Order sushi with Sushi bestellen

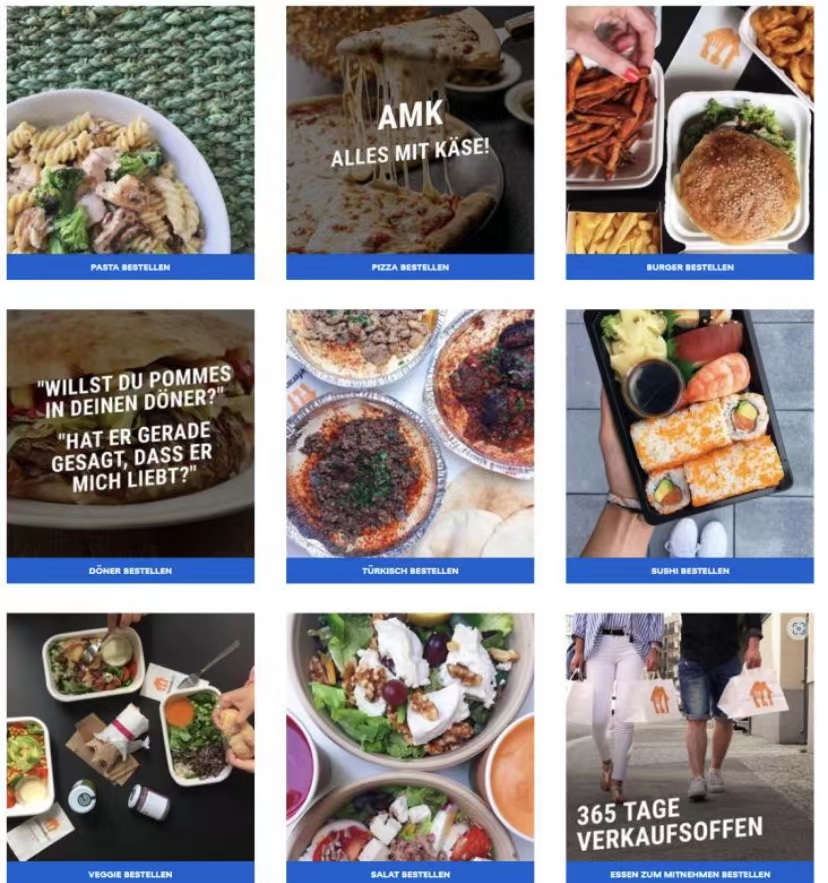(689, 571)
